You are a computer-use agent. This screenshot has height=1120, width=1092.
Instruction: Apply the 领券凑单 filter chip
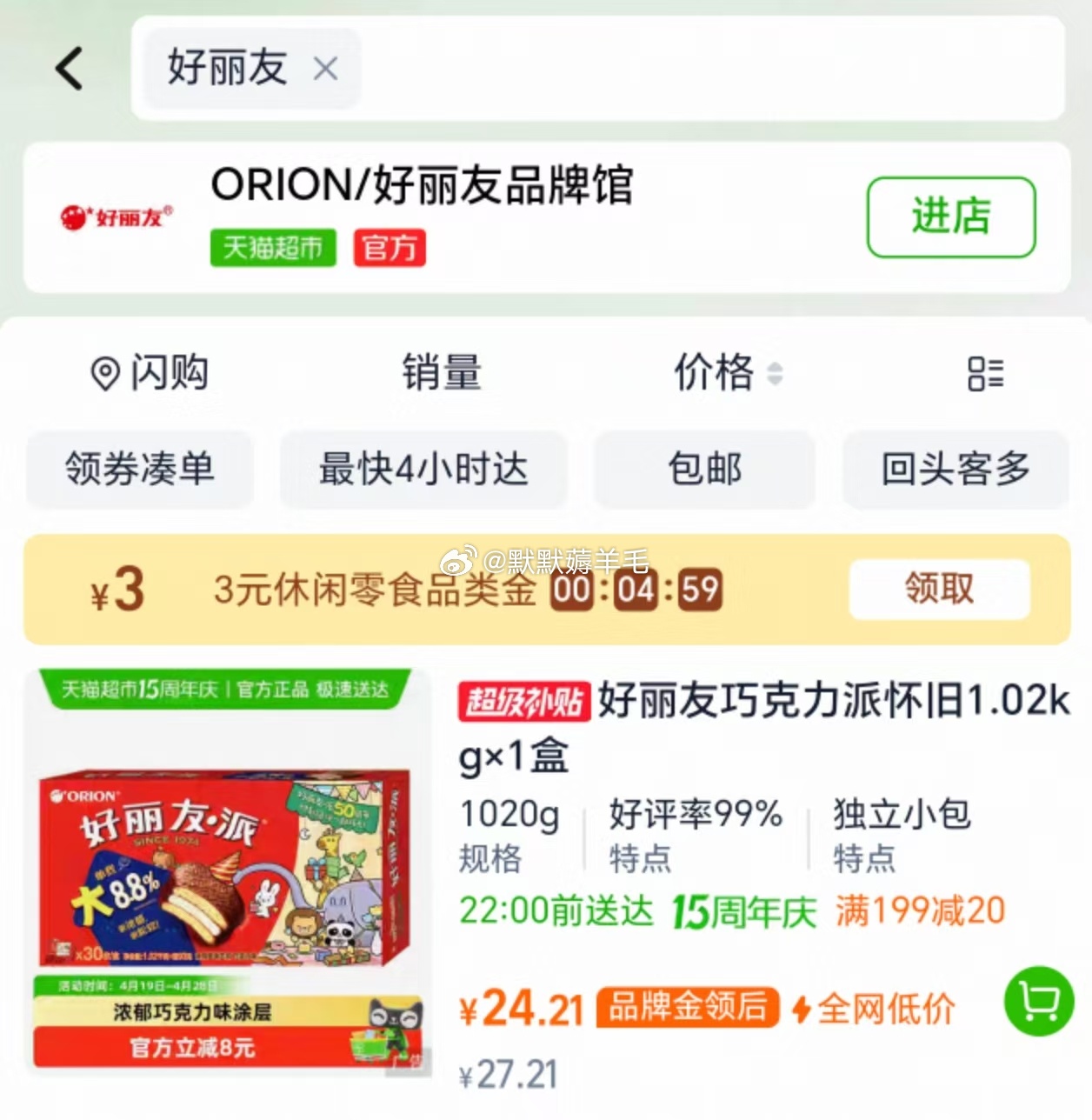139,470
